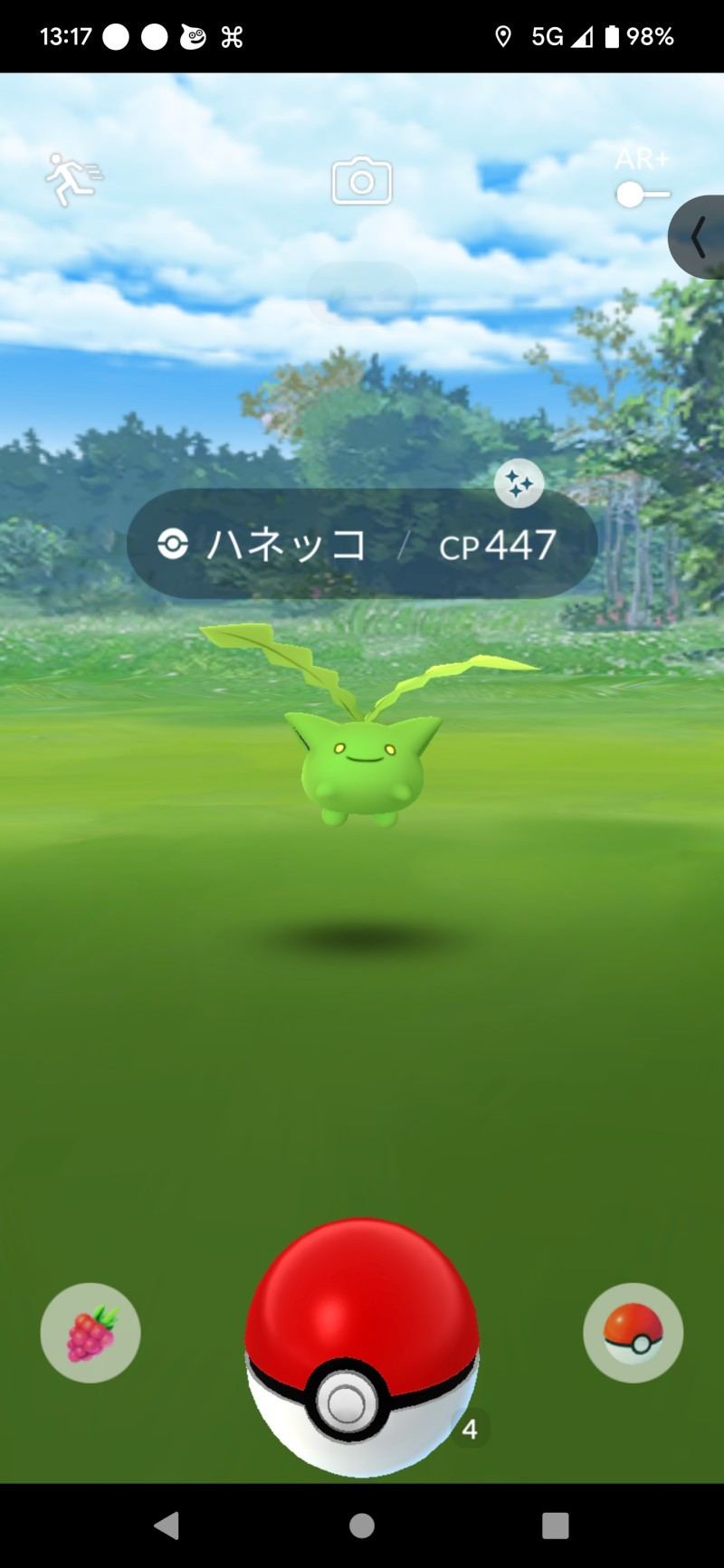Tap the sparkle icon above CP447
This screenshot has width=724, height=1568.
[519, 484]
